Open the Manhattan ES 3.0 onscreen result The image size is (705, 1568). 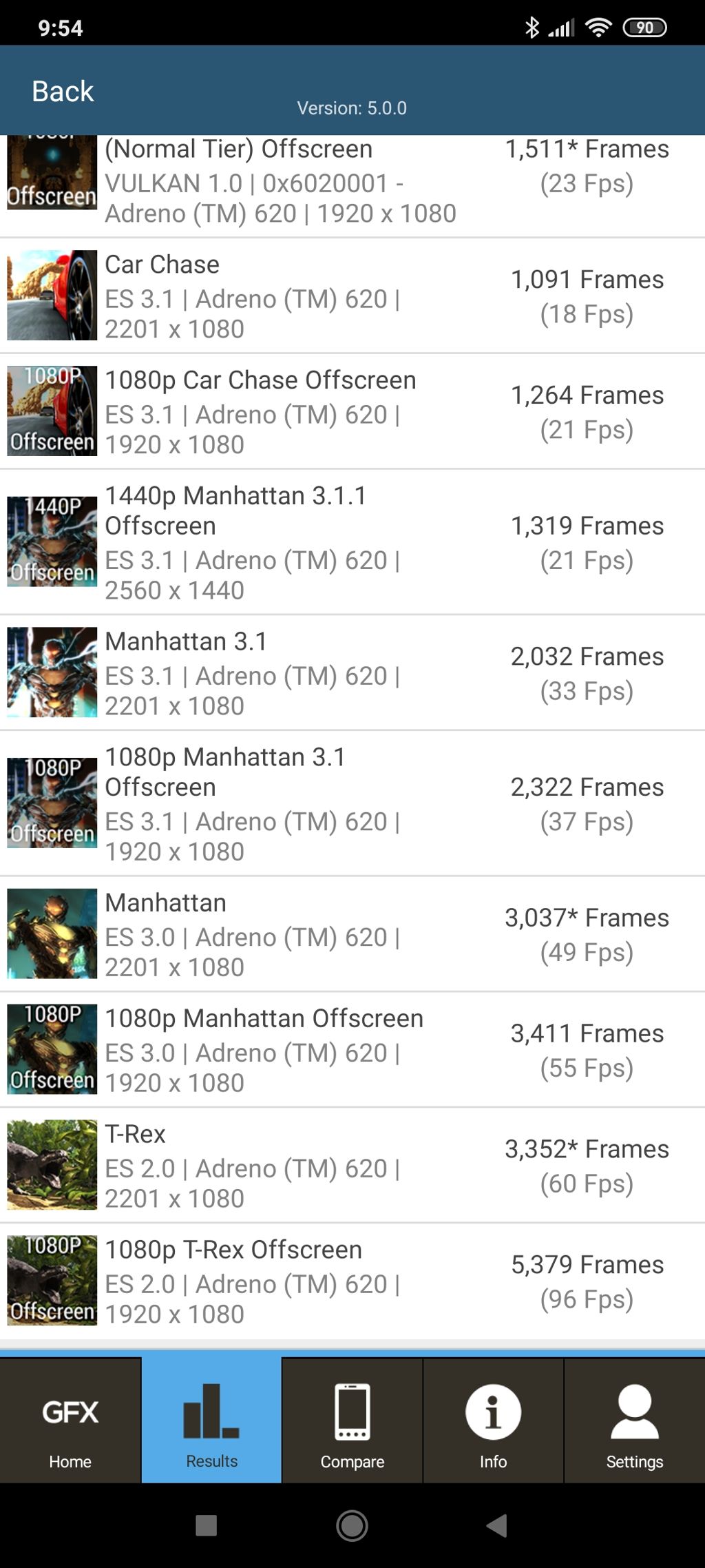pos(352,934)
